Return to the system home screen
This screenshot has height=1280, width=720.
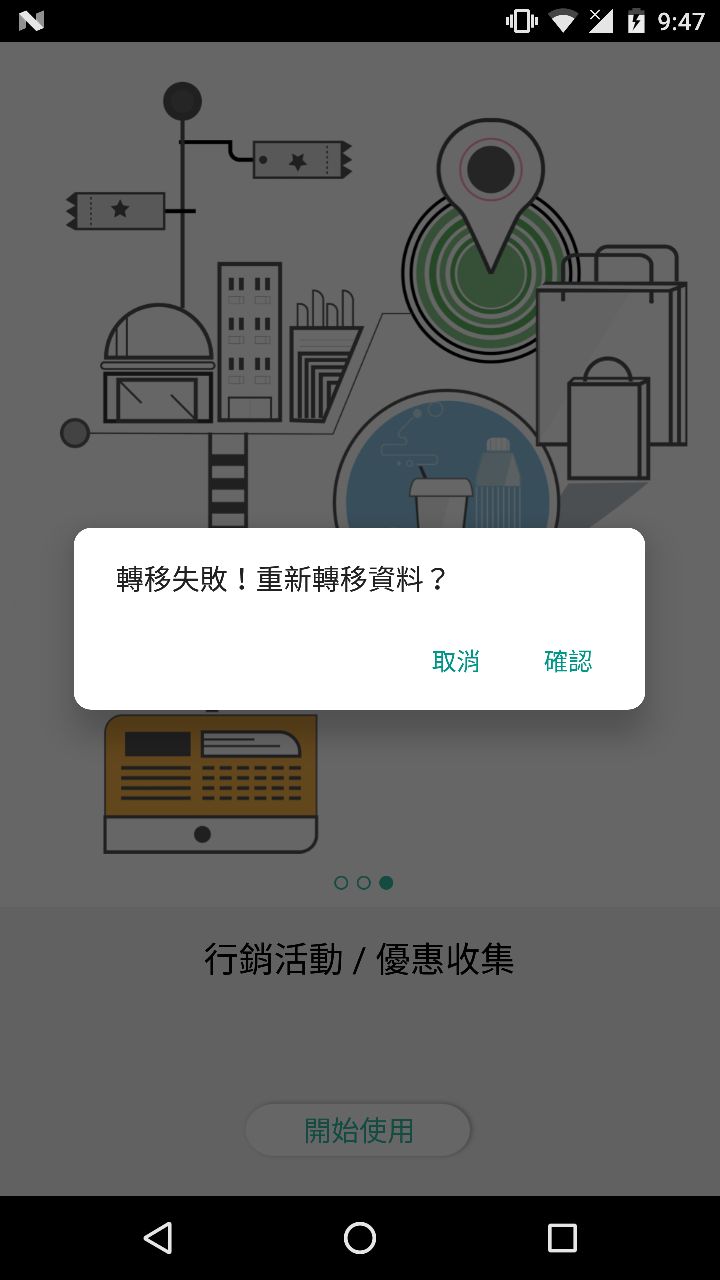360,1238
